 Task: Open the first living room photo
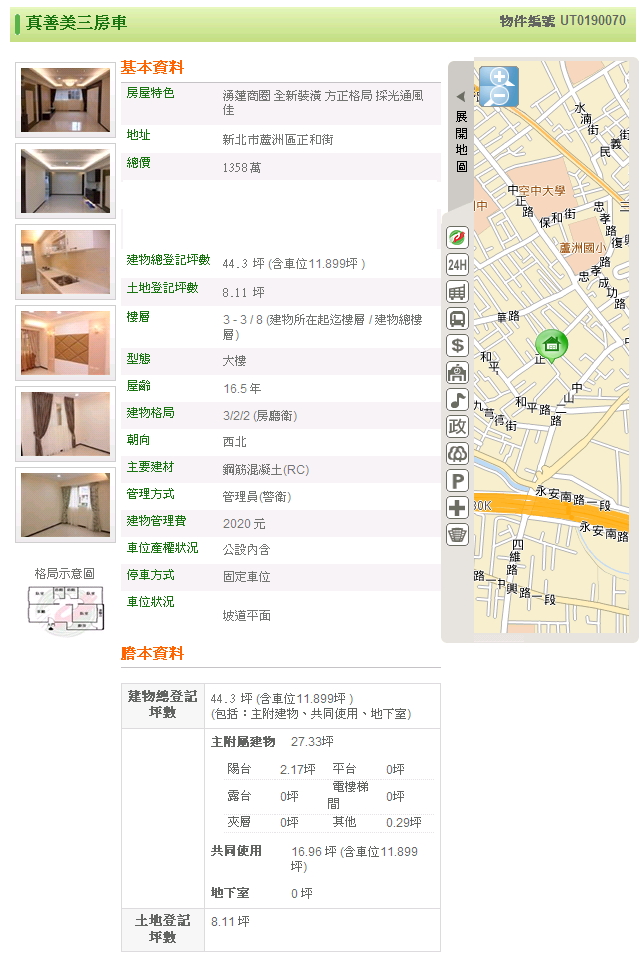[x=65, y=100]
